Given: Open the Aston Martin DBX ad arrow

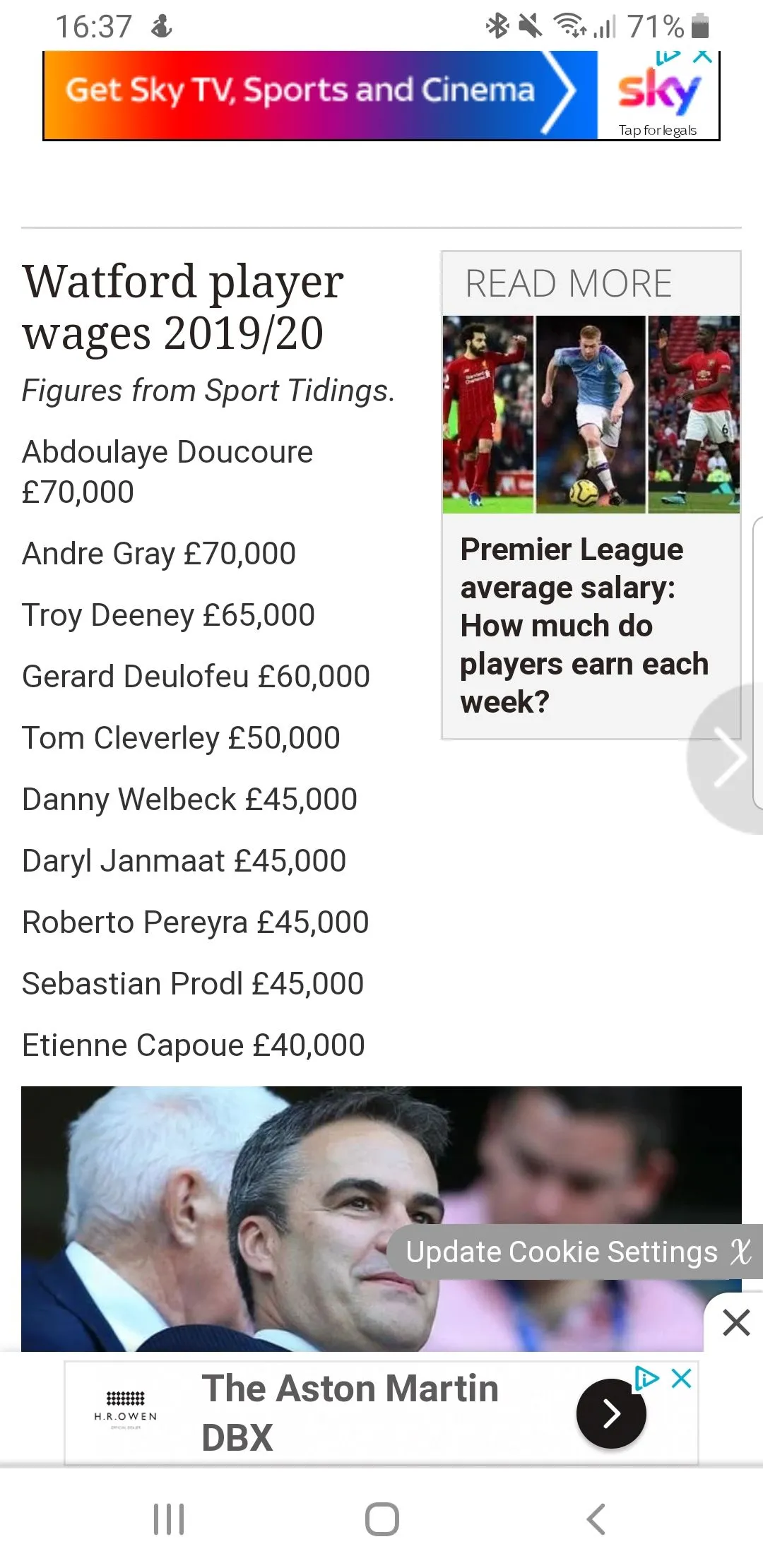Looking at the screenshot, I should click(x=611, y=1413).
